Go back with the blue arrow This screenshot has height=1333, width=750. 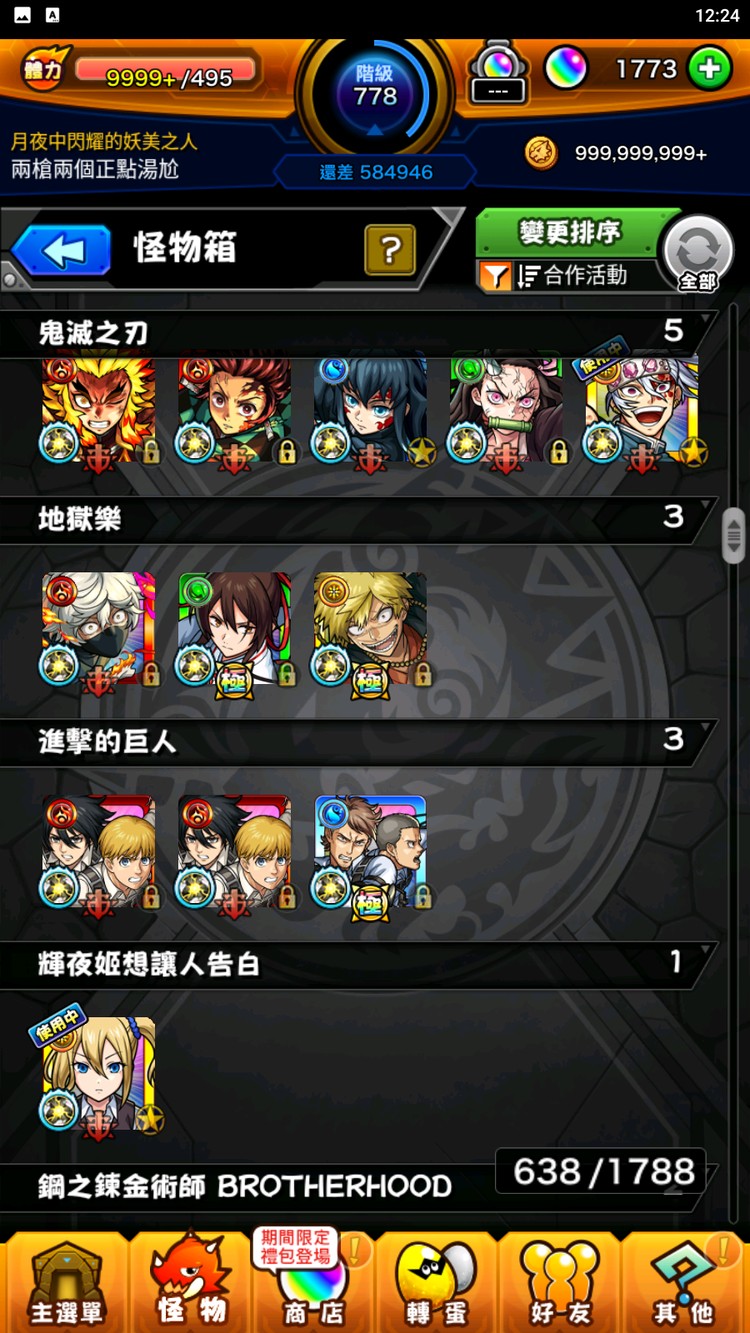62,250
